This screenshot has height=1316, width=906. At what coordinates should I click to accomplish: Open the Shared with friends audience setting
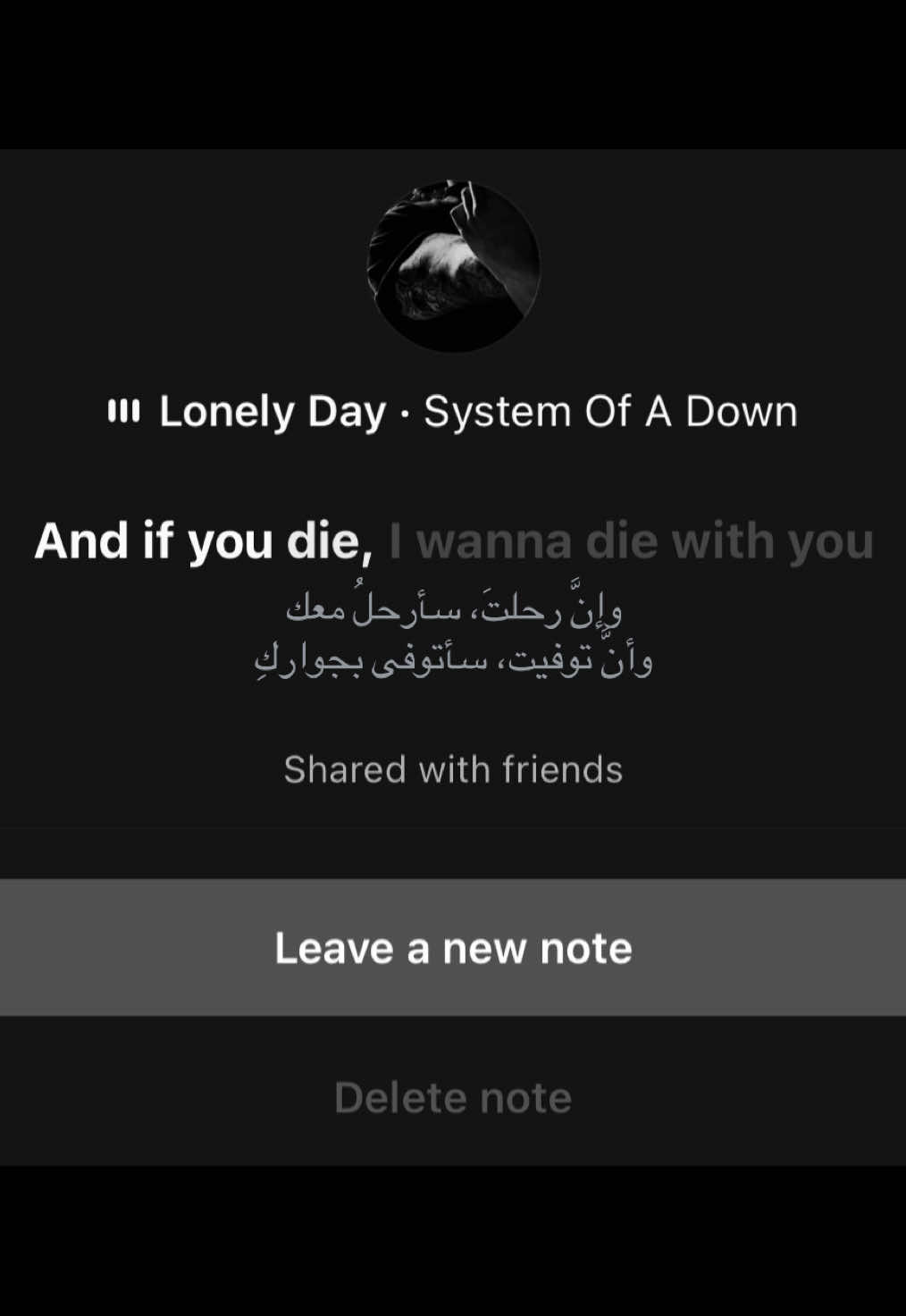click(453, 768)
